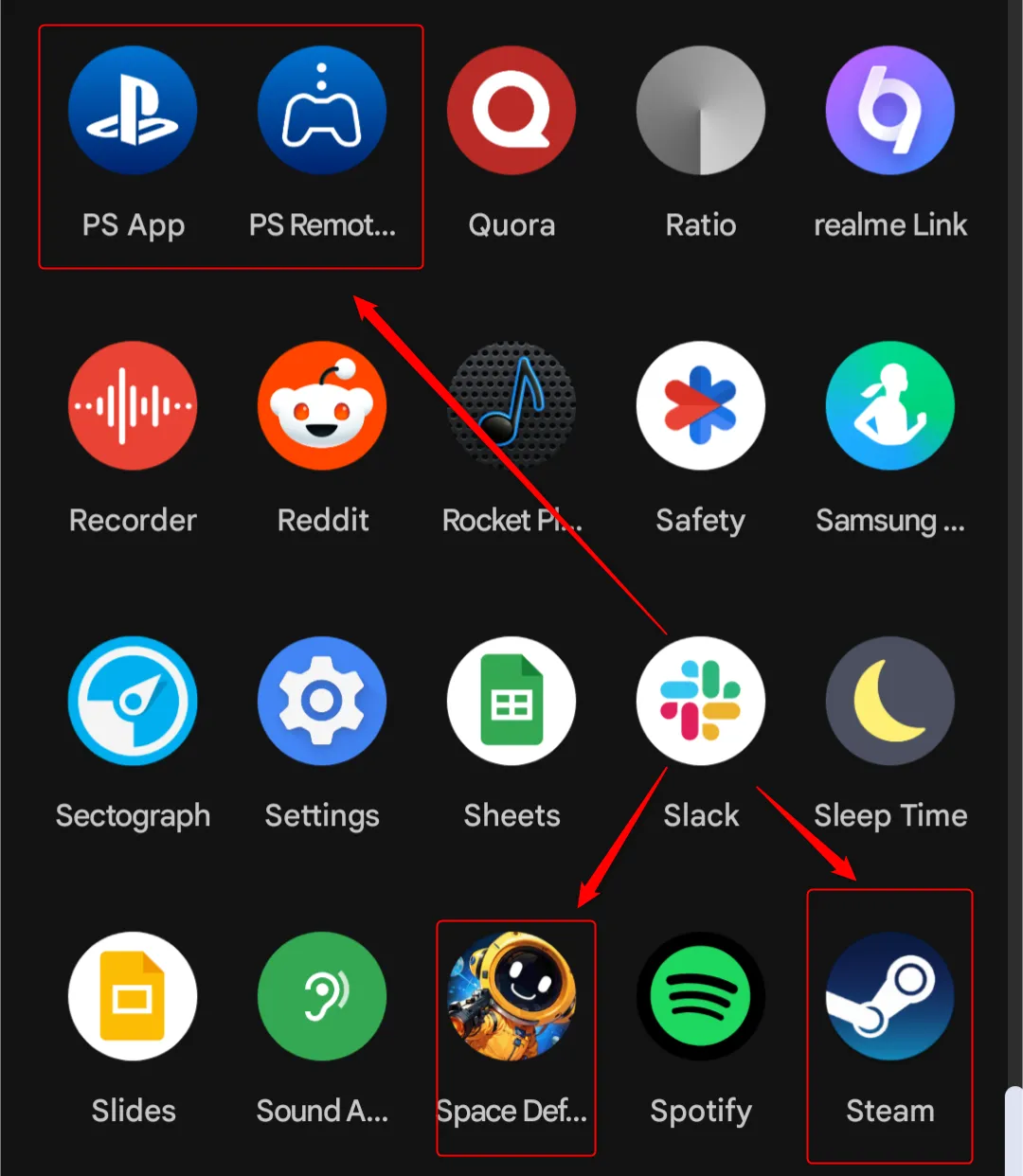
Task: Launch PS Remote Play
Action: pyautogui.click(x=322, y=111)
